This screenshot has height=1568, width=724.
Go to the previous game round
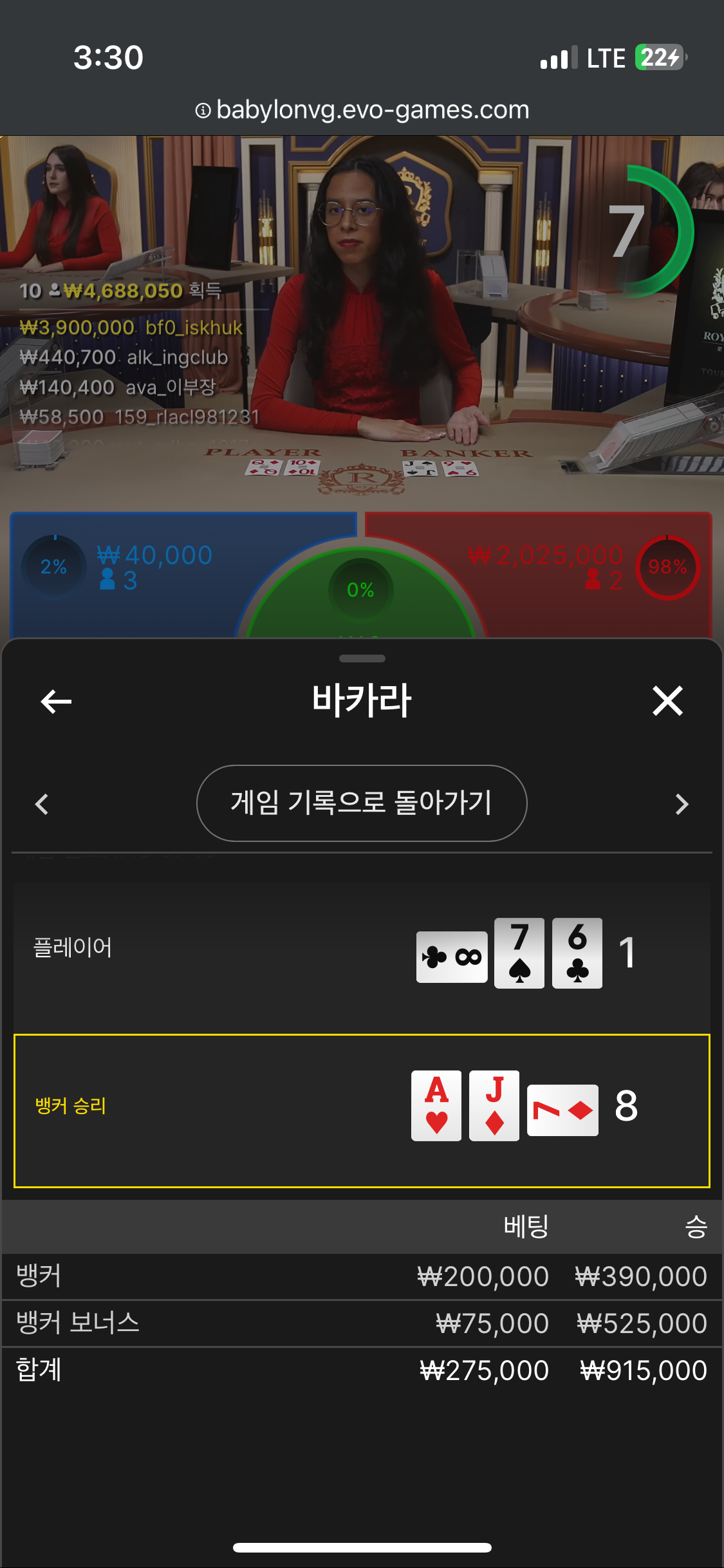(42, 804)
